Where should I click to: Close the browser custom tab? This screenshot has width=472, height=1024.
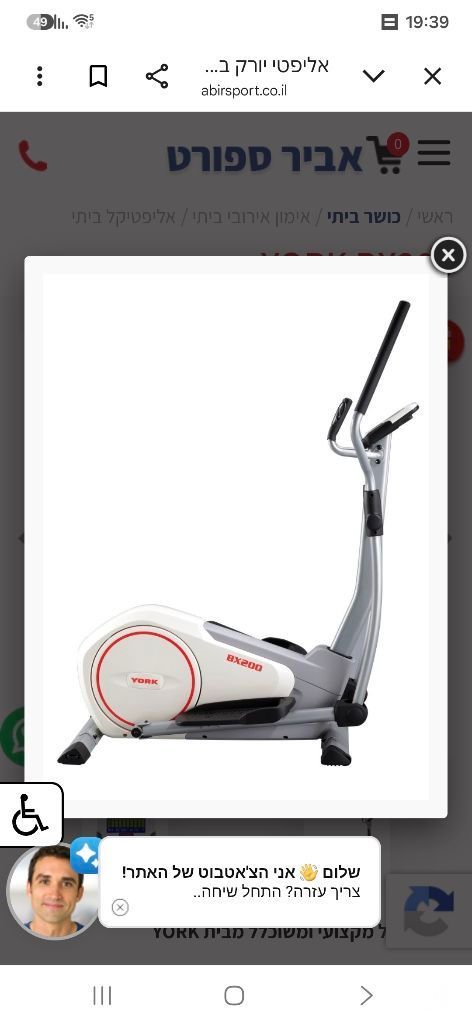click(x=432, y=76)
